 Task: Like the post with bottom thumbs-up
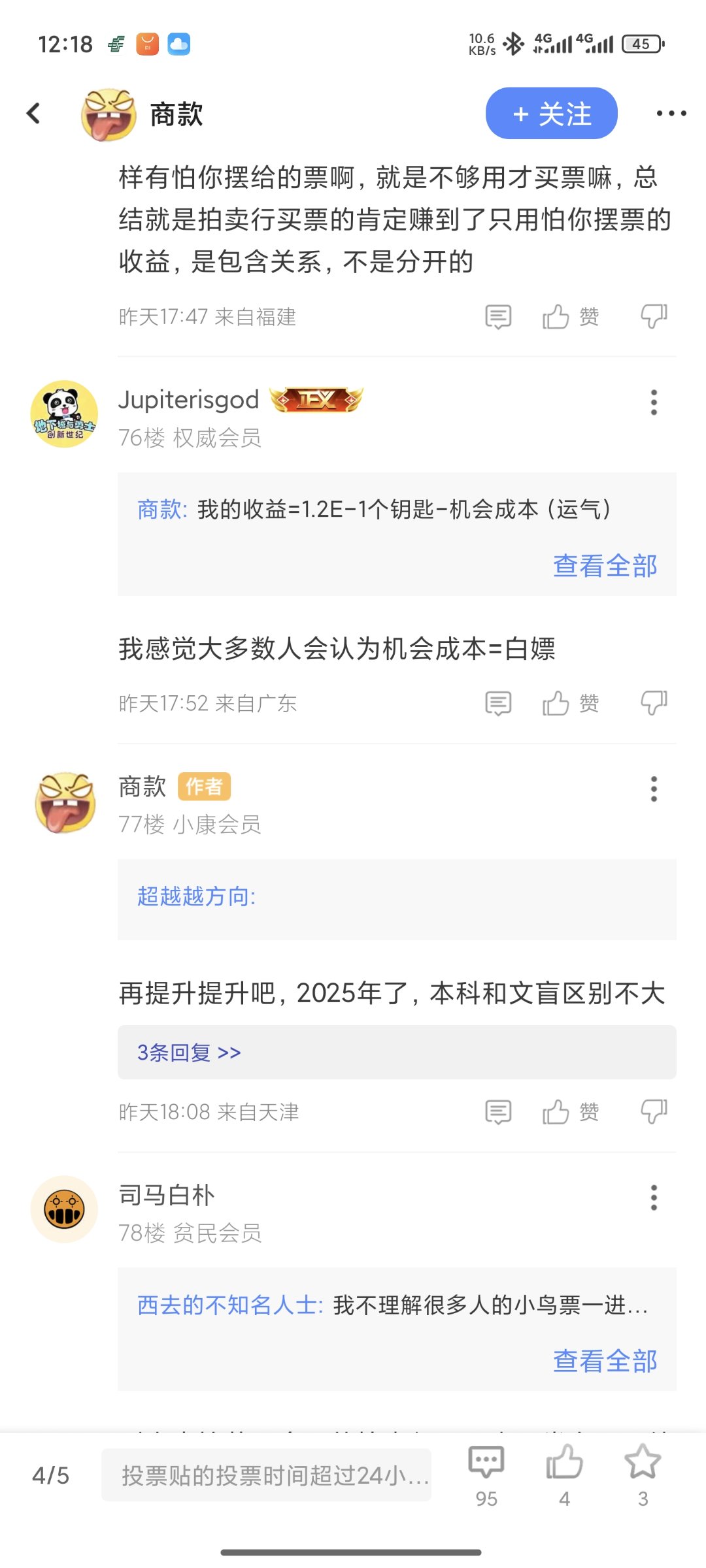(x=564, y=1475)
